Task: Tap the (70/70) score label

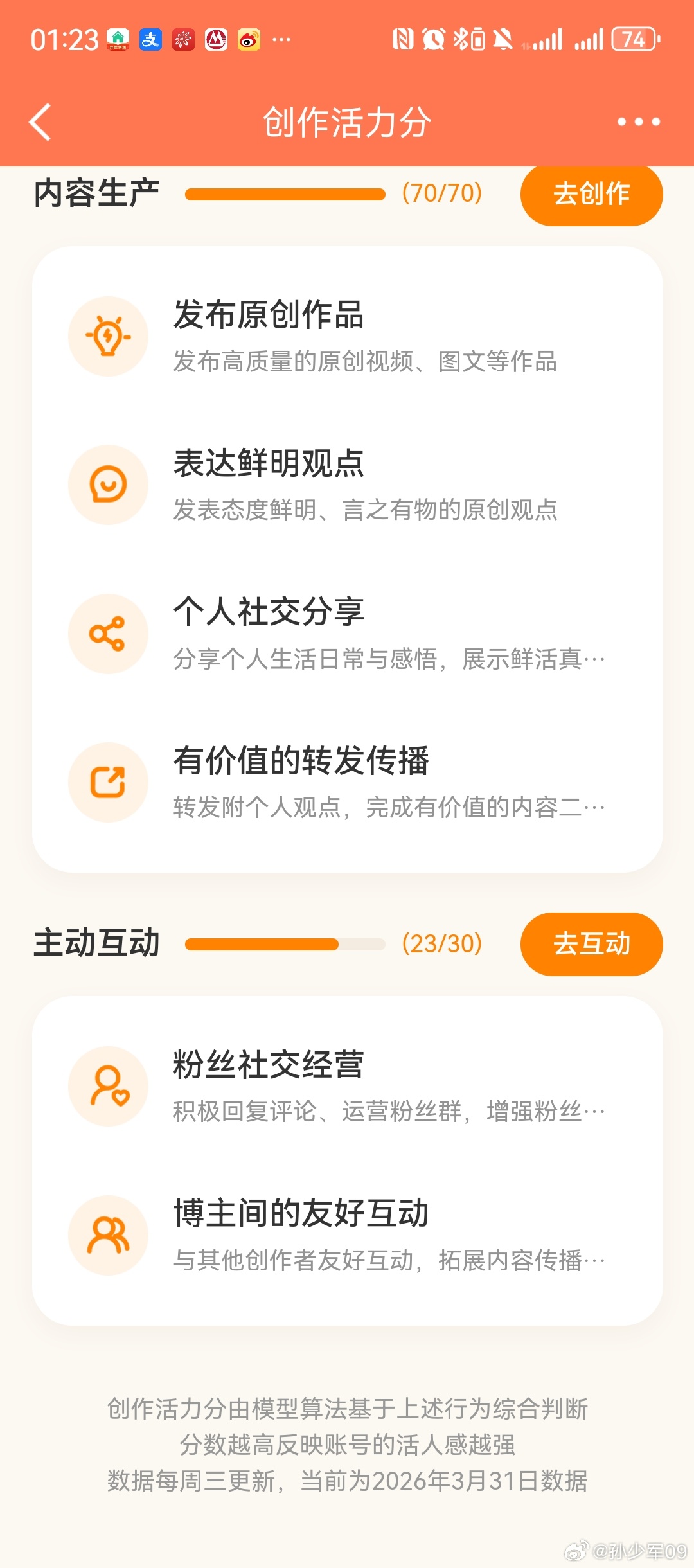Action: point(441,195)
